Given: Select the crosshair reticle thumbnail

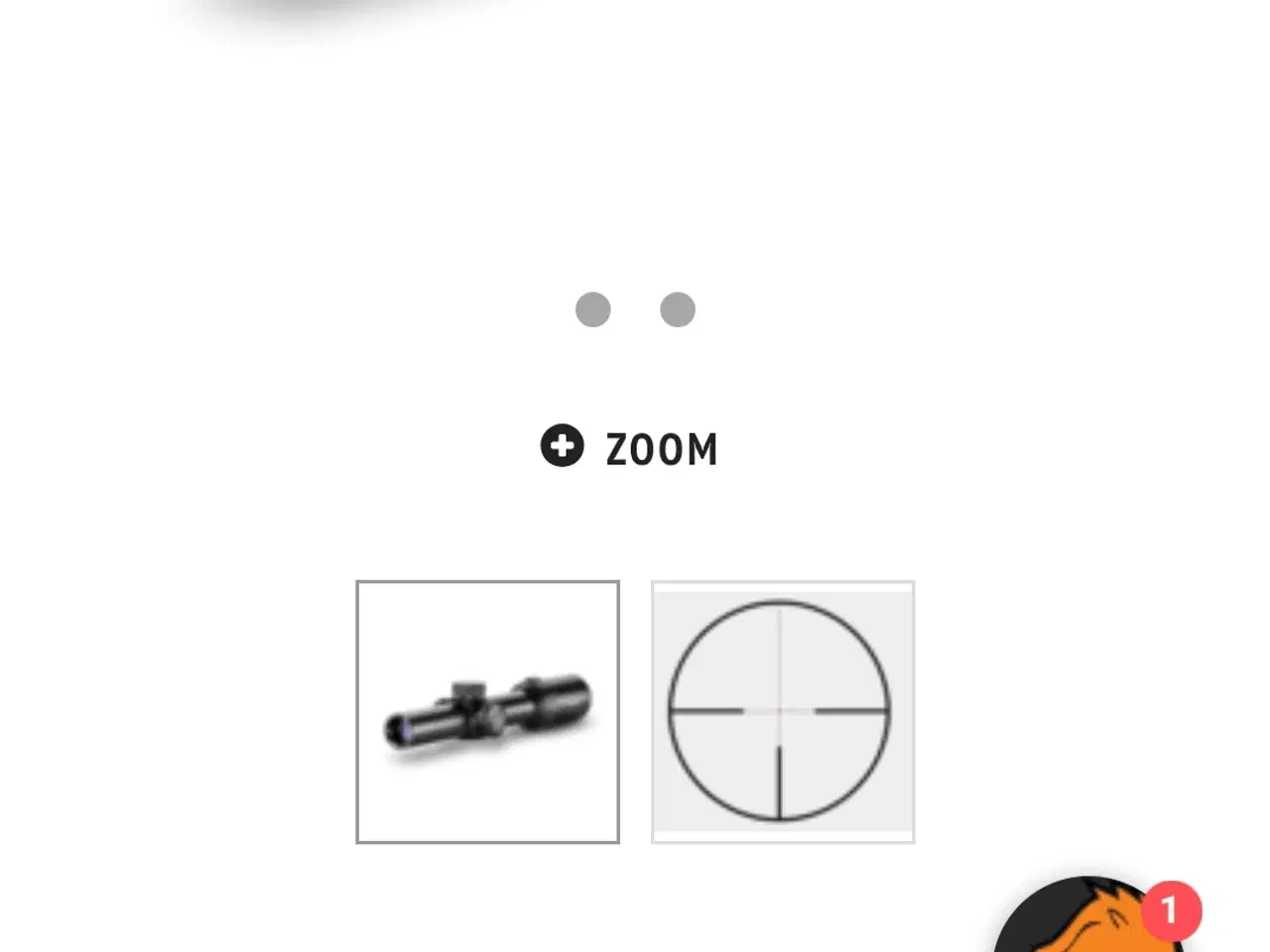Looking at the screenshot, I should click(782, 712).
